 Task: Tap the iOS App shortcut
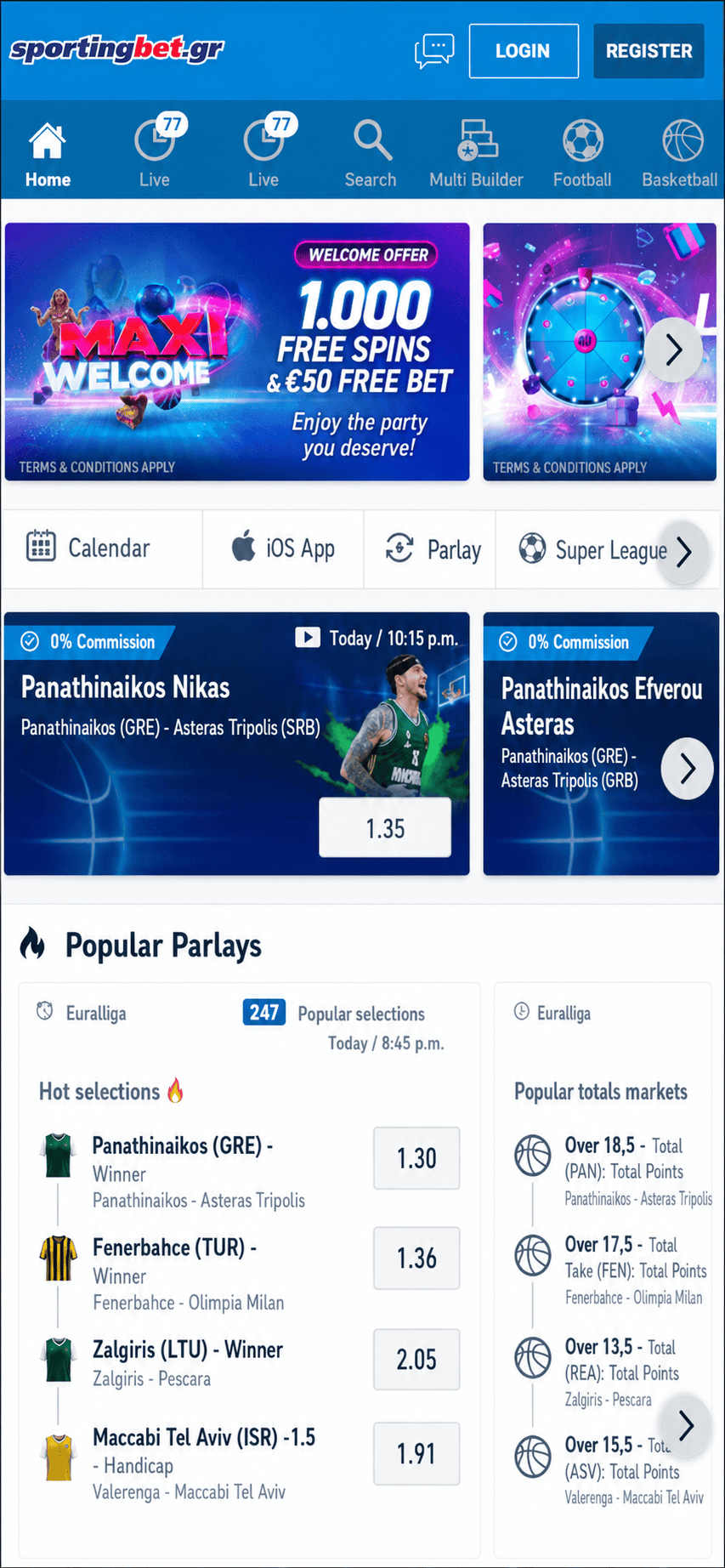283,548
